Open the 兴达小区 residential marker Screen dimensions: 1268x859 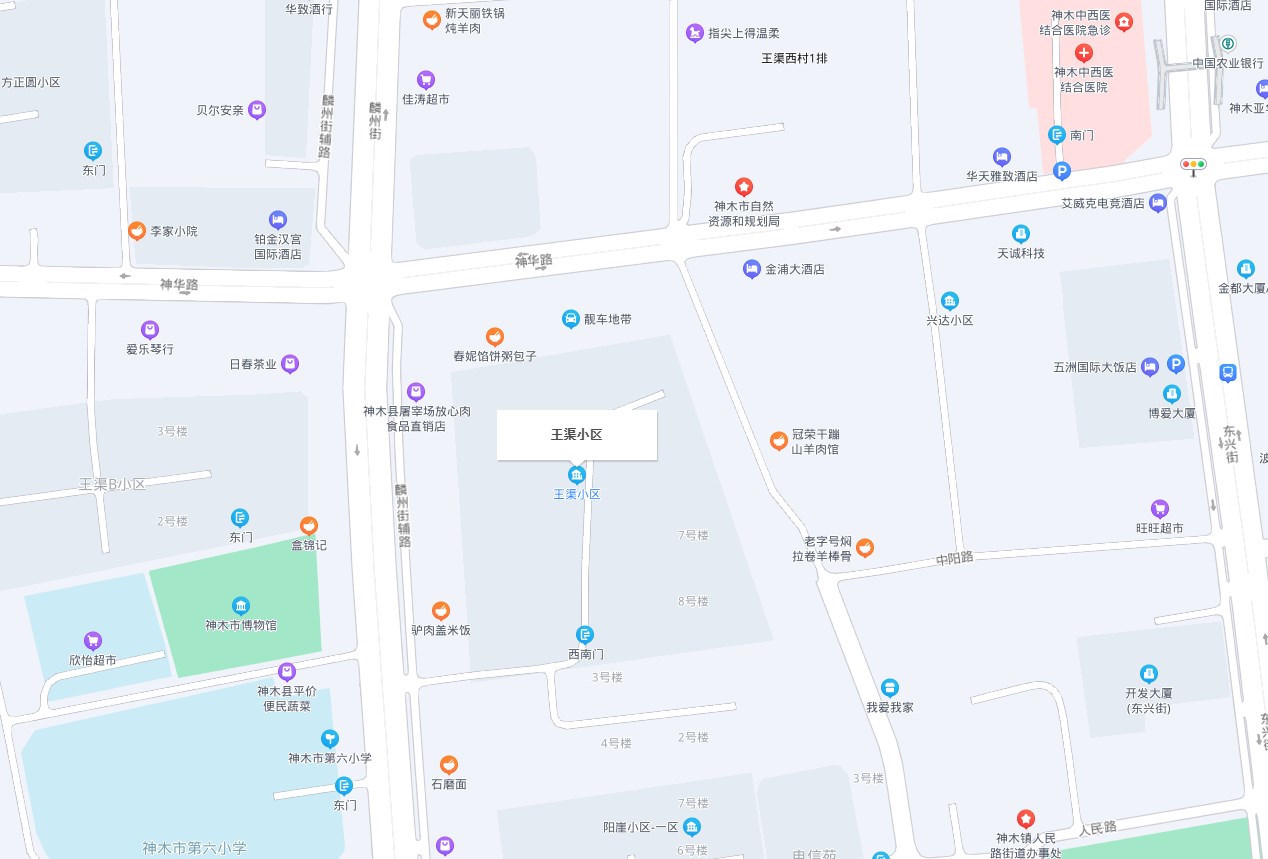pyautogui.click(x=950, y=301)
